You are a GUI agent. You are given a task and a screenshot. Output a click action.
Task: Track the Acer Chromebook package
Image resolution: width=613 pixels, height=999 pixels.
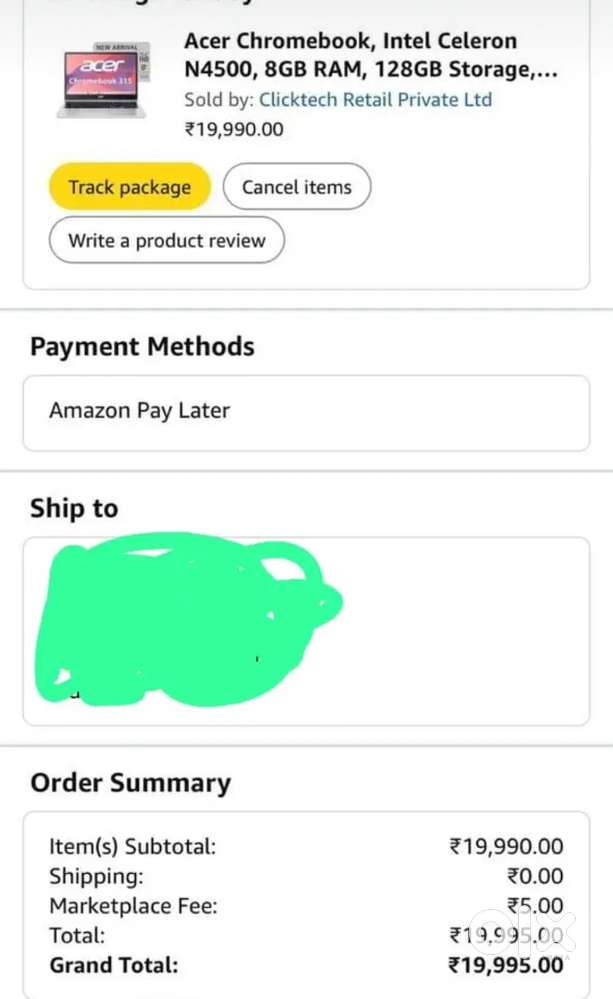[x=129, y=187]
